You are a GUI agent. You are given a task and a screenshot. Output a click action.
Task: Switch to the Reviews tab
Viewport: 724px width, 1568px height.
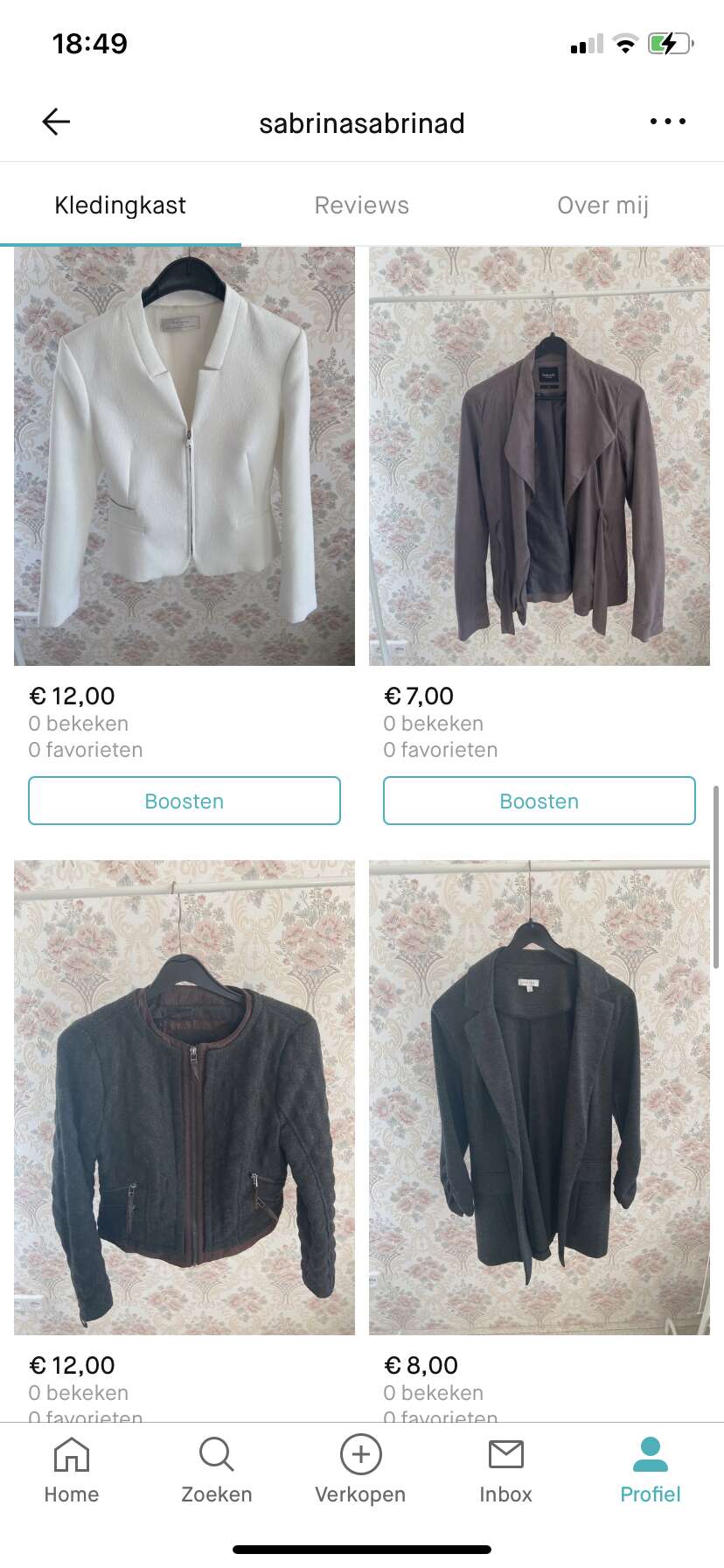361,206
